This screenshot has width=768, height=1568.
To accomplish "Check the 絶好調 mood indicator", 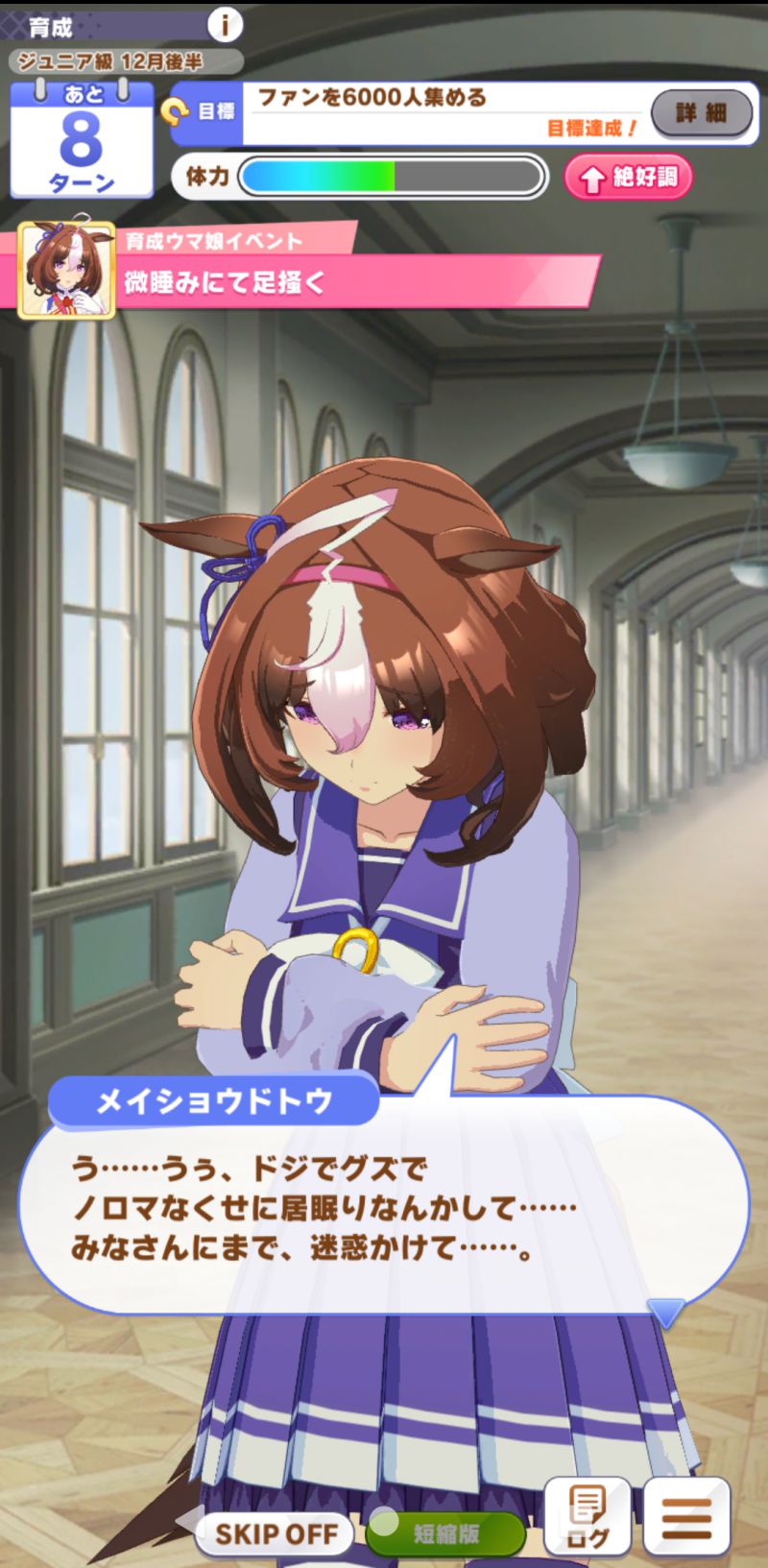I will tap(628, 177).
